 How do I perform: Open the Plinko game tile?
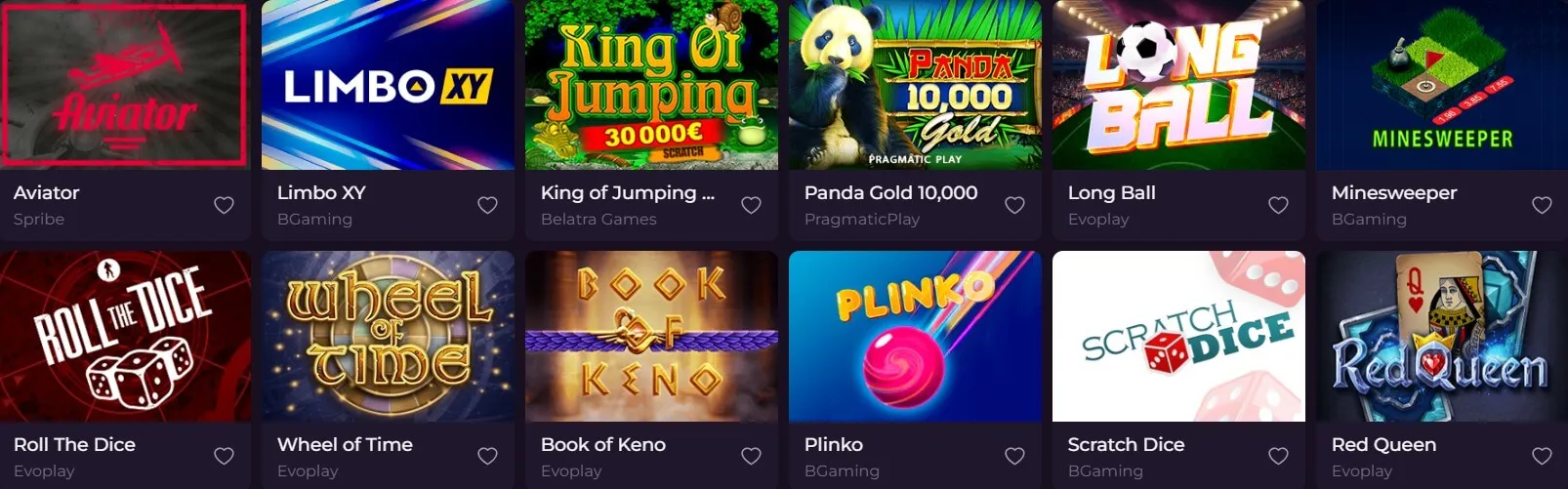point(915,337)
